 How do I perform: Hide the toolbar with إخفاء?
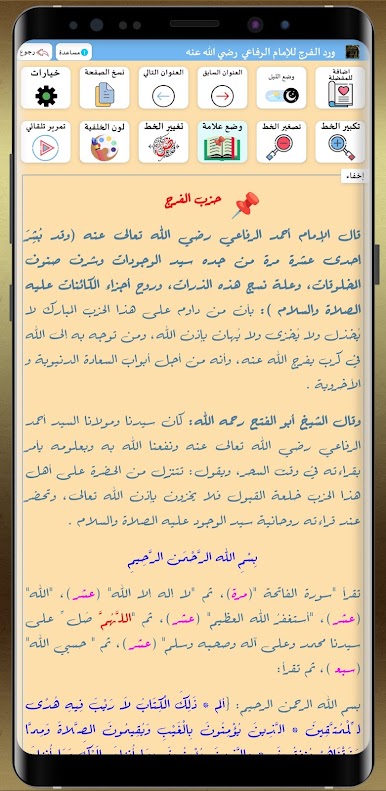click(x=353, y=176)
